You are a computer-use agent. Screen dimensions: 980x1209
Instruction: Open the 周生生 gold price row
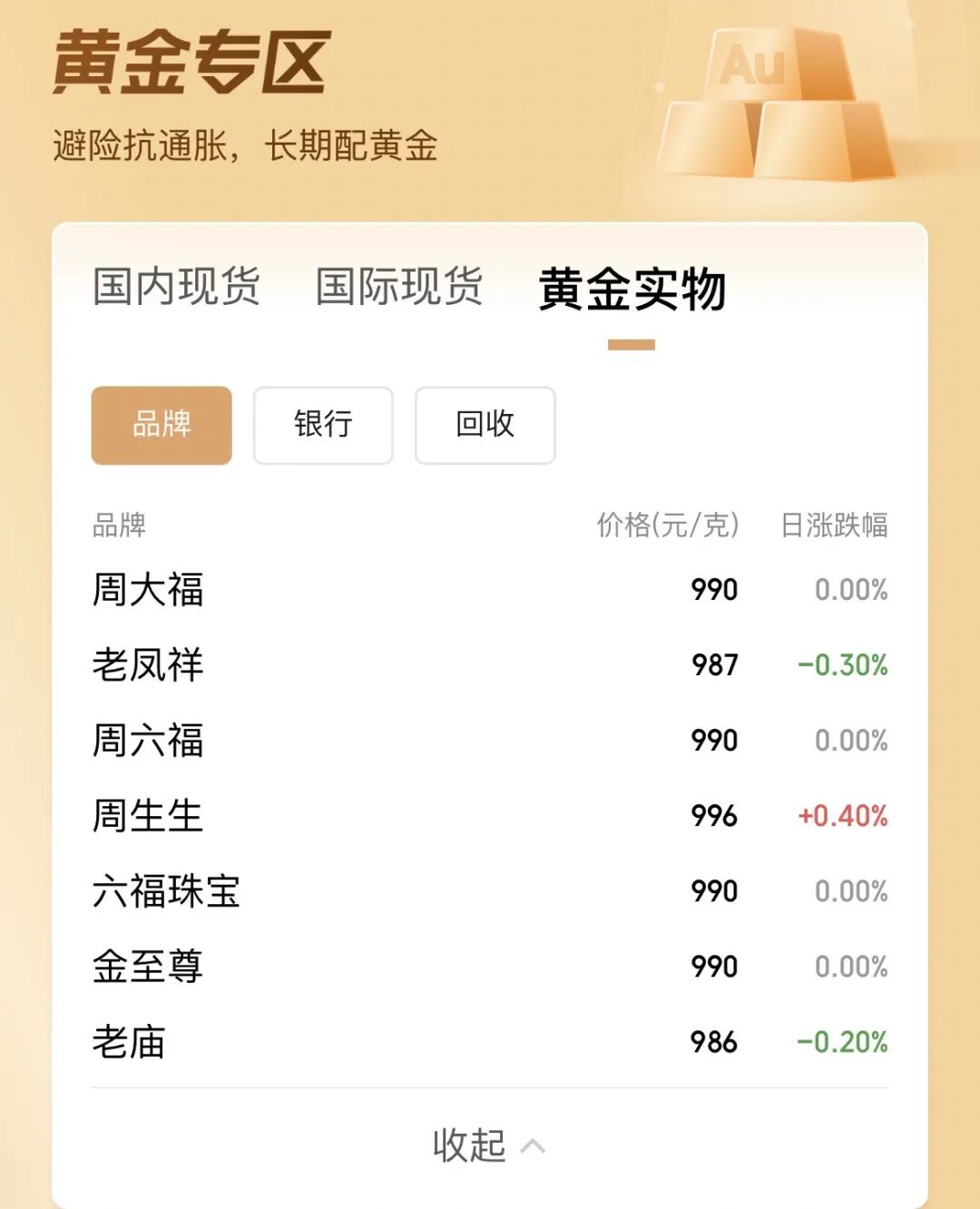click(488, 816)
